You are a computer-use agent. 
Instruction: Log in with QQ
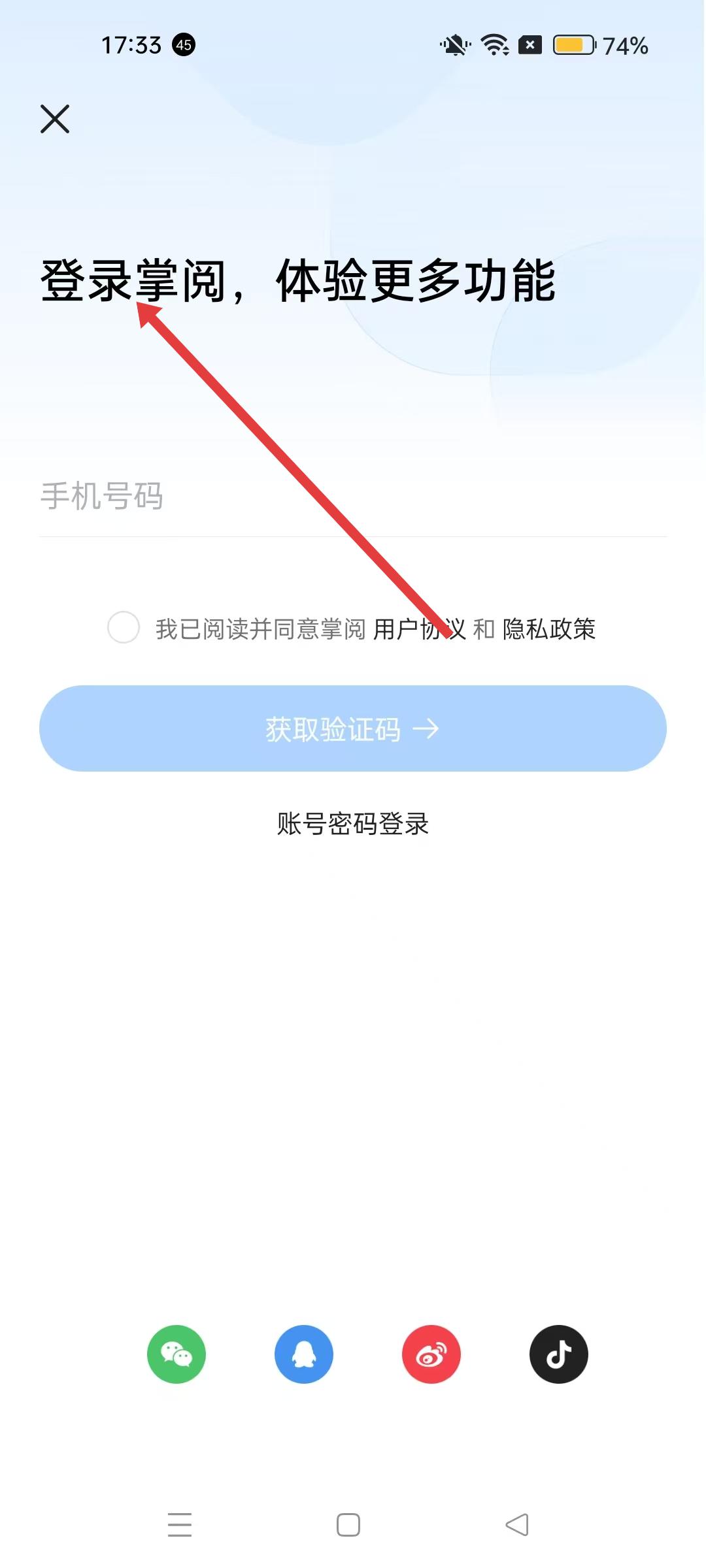coord(304,1354)
